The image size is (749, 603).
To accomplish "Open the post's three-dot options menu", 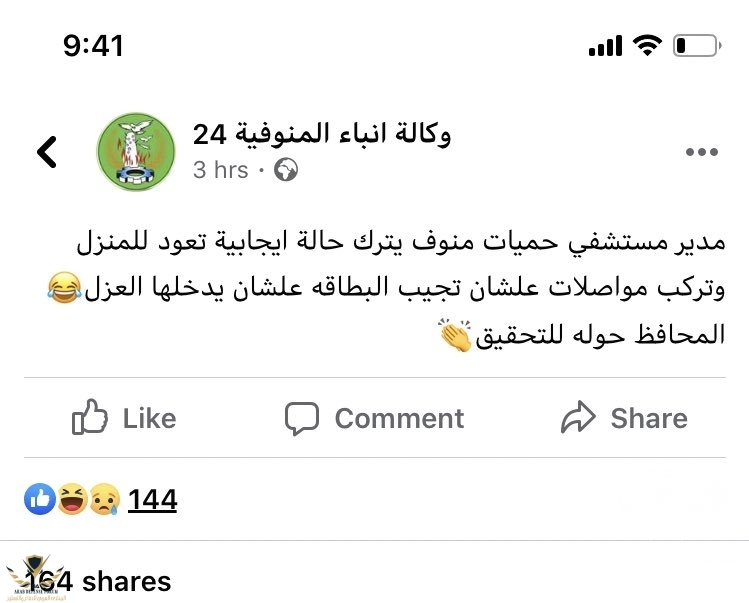I will point(701,153).
